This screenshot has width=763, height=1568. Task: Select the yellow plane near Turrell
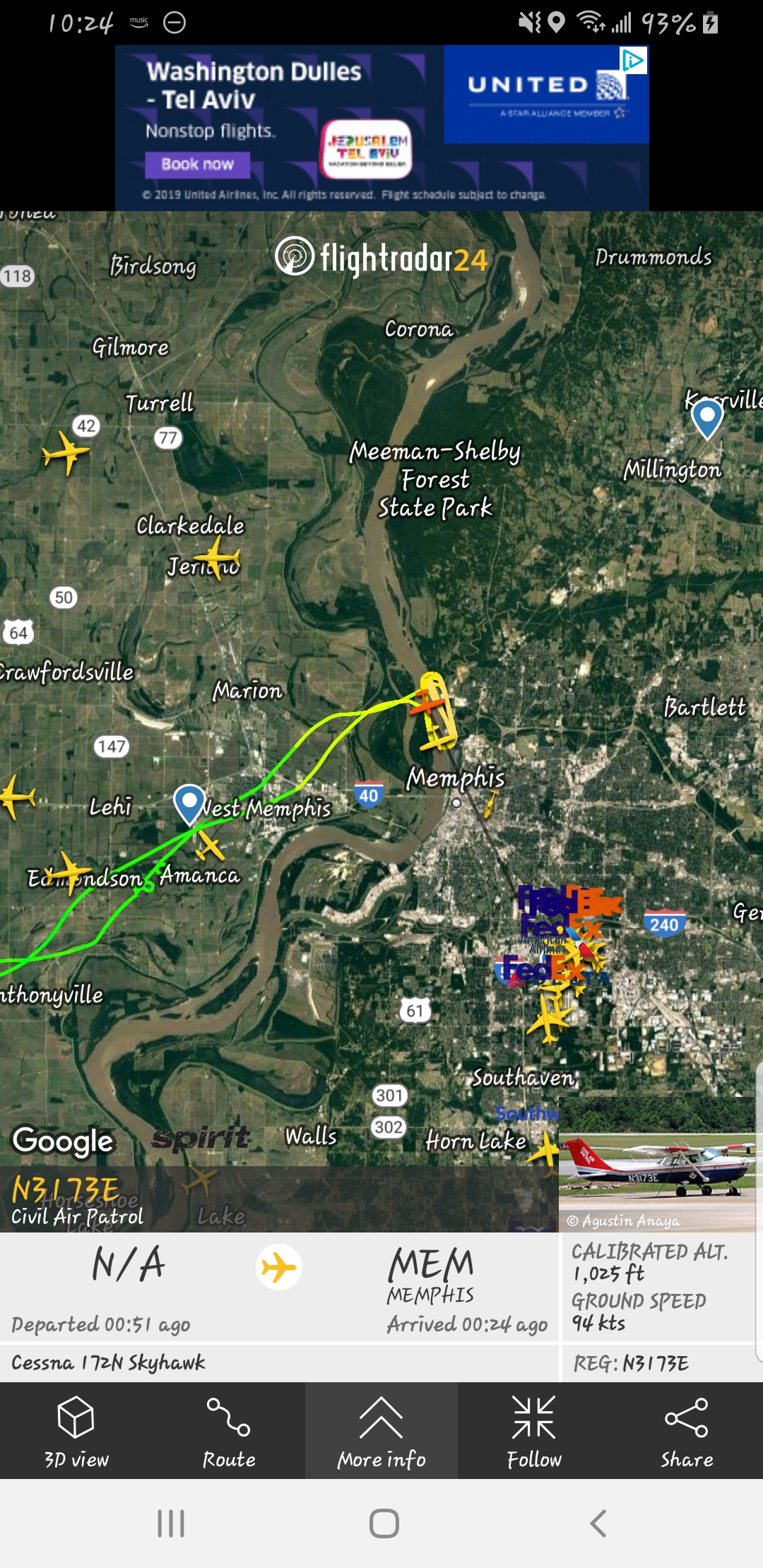(x=66, y=453)
